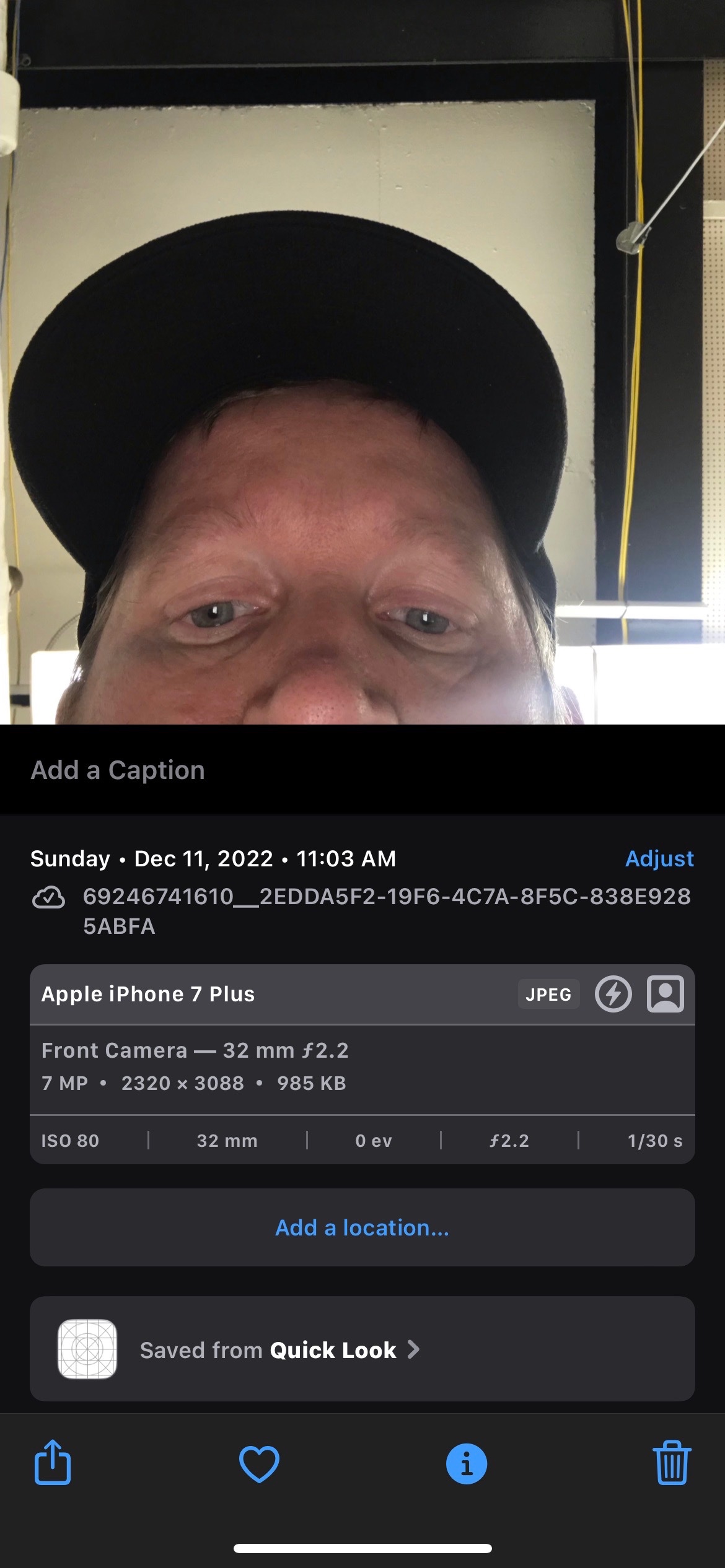Share this photo
The image size is (725, 1568).
[53, 1462]
